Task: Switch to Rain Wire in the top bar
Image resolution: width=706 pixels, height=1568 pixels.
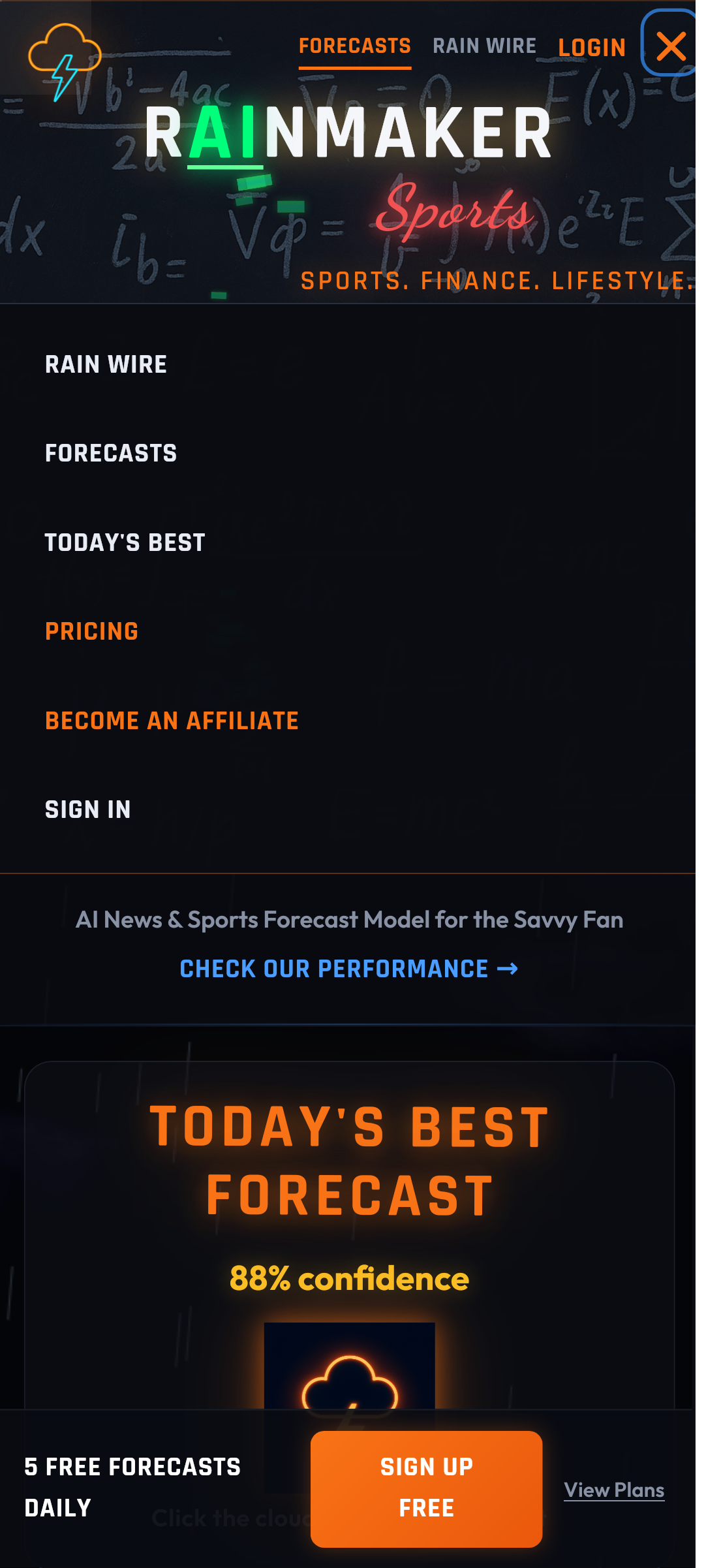Action: [484, 46]
